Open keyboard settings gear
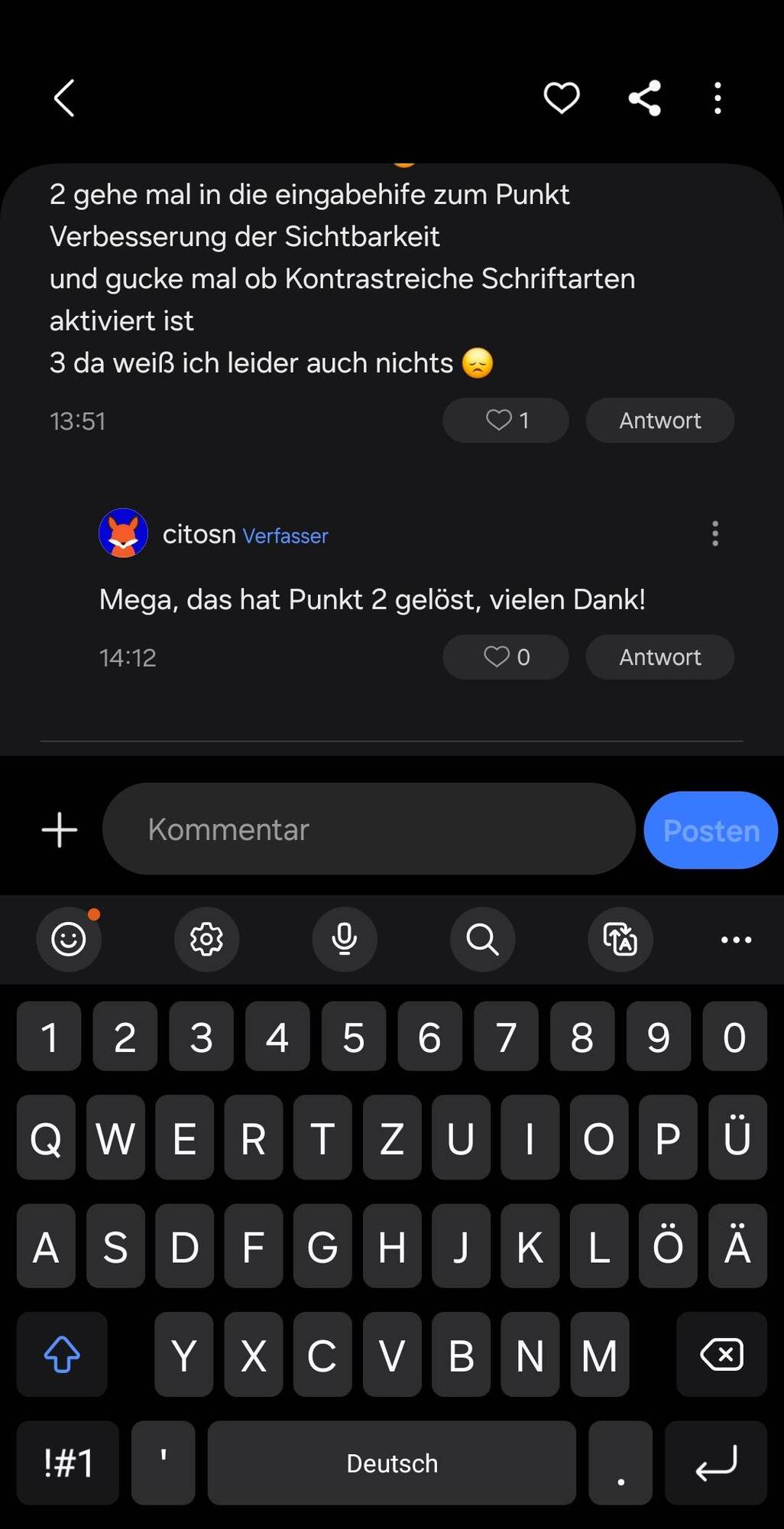Screen dimensions: 784x1529 (x=206, y=939)
